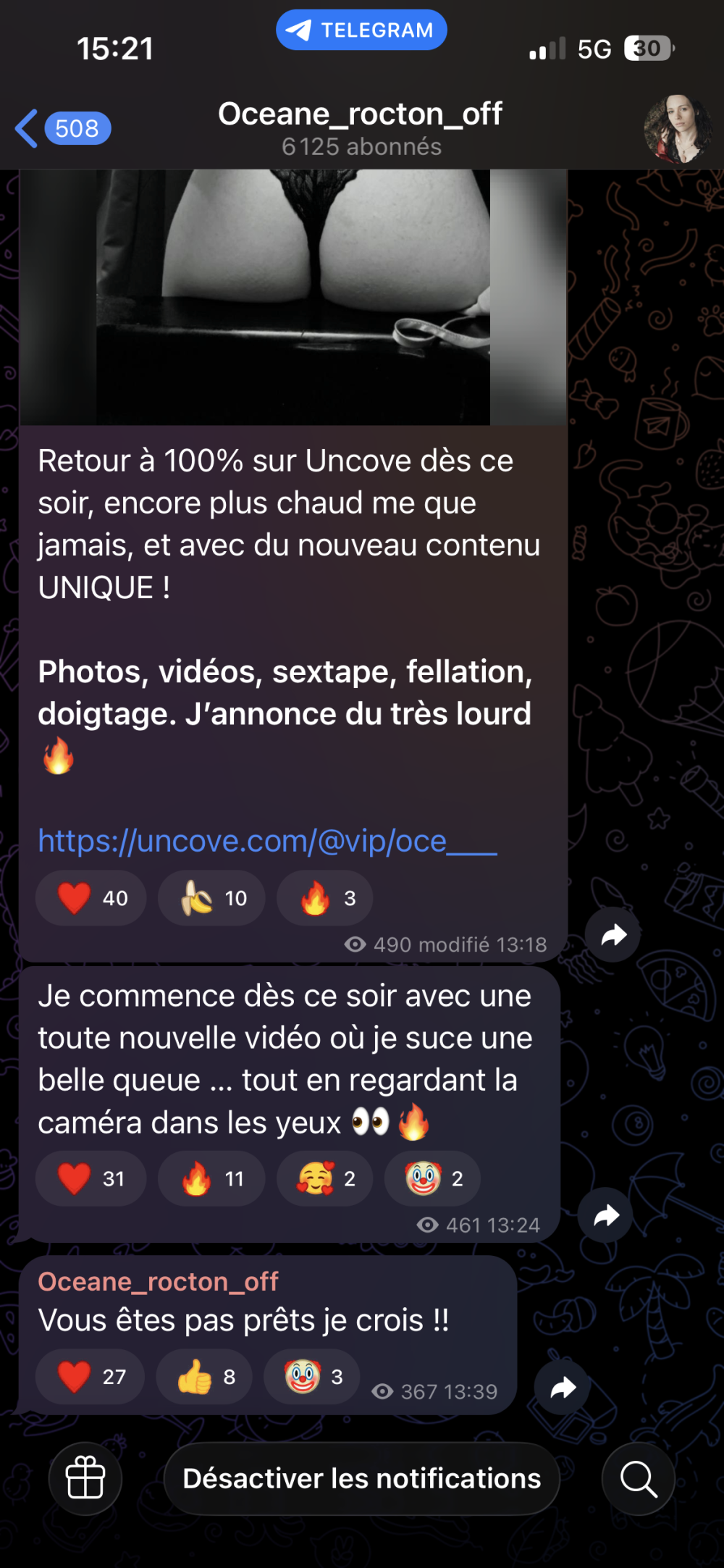Open the gift button

pos(85,1478)
